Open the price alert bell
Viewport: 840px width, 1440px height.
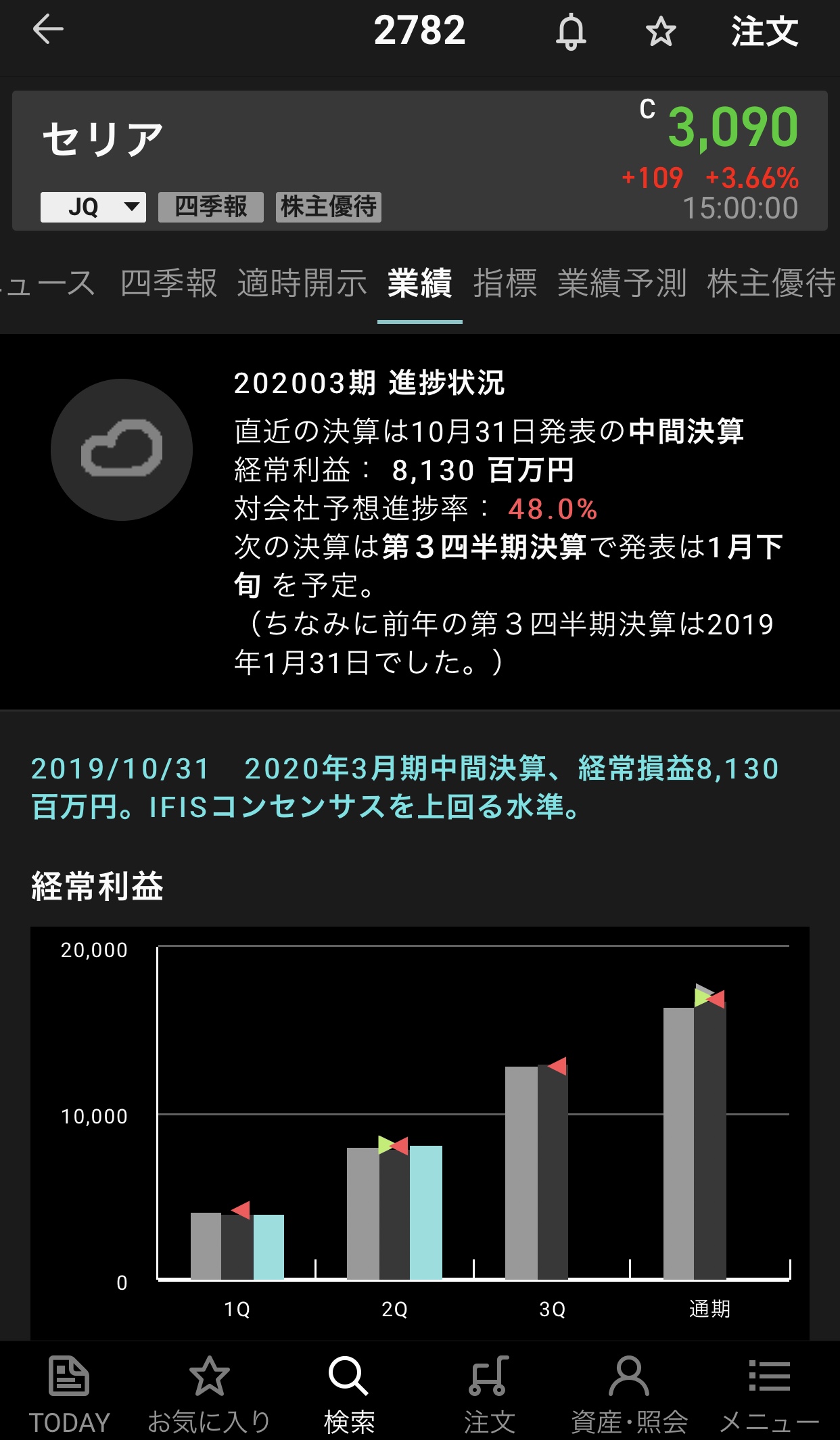570,32
